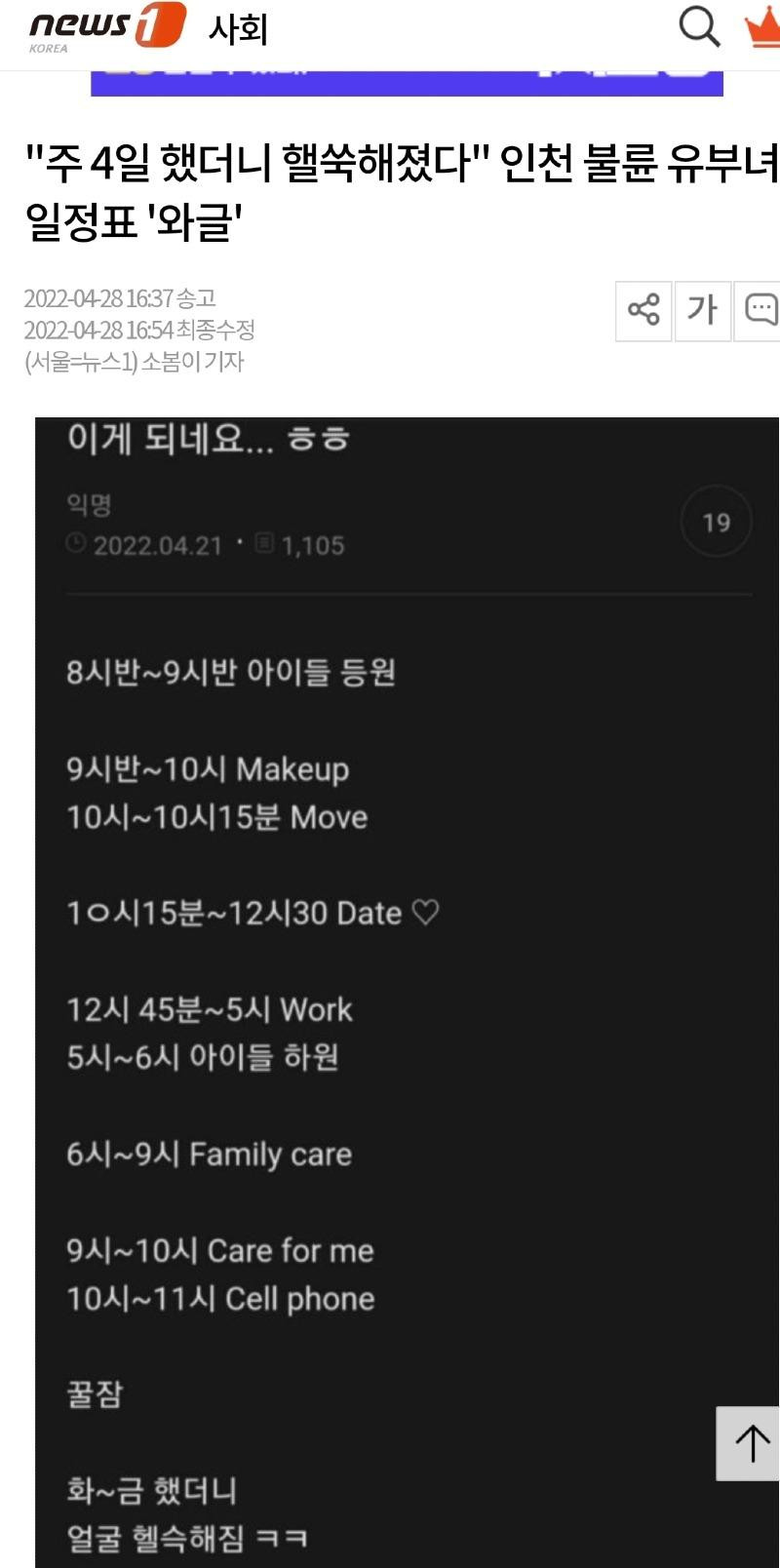Screen dimensions: 780x1568
Task: Jump back to top with arrow button
Action: 750,1443
